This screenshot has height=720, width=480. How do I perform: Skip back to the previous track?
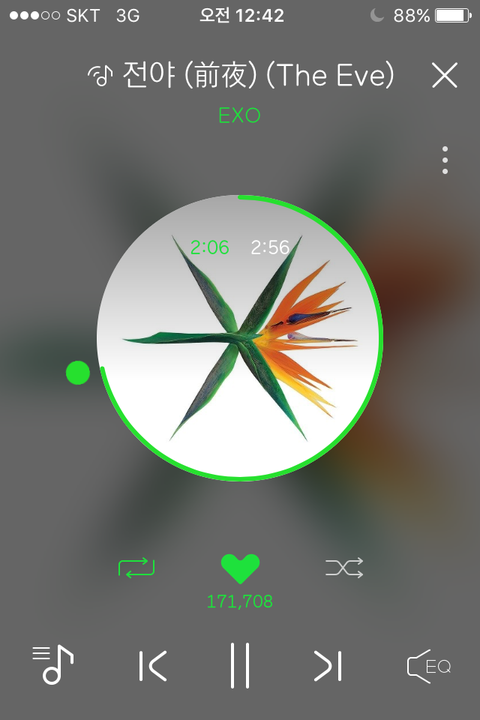tap(152, 665)
